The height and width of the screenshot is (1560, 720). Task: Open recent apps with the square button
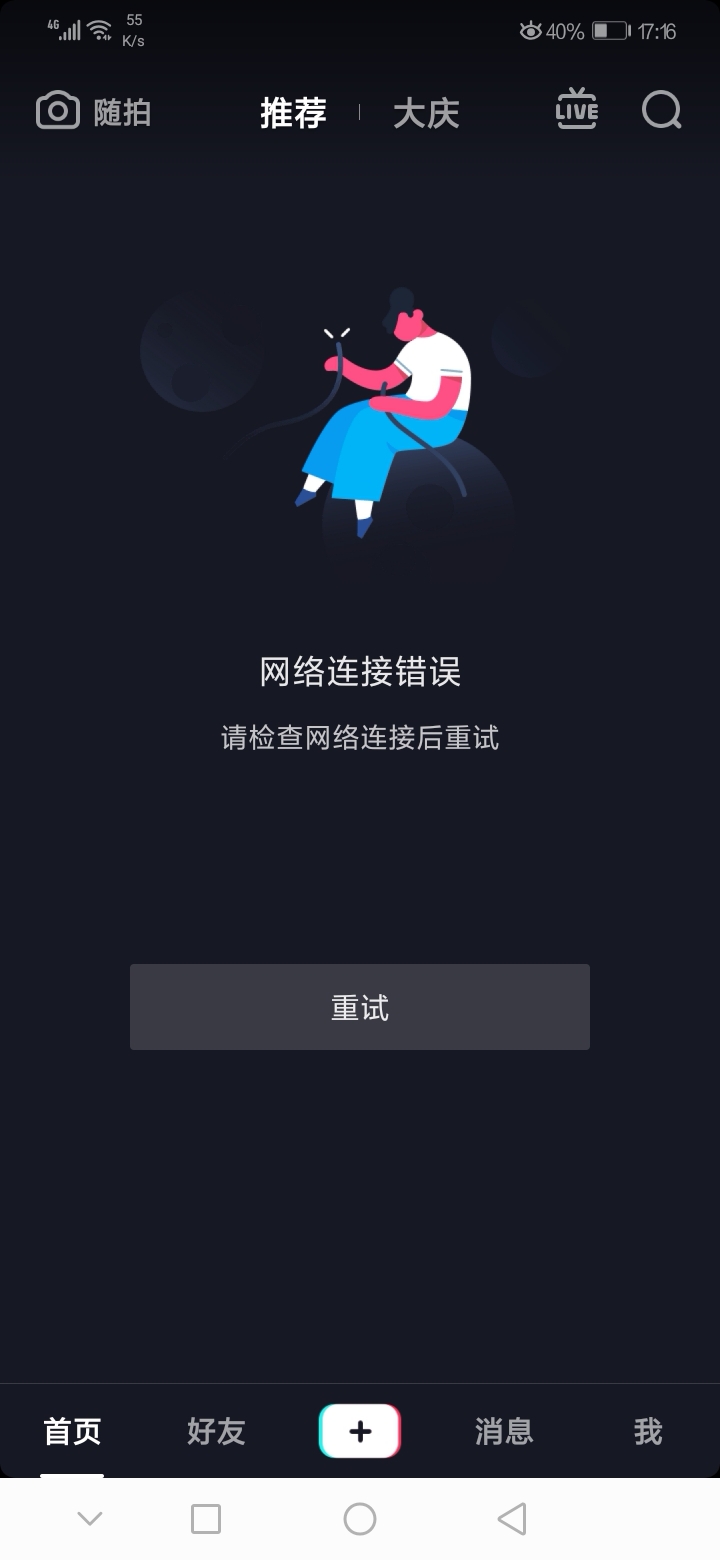(x=205, y=1519)
